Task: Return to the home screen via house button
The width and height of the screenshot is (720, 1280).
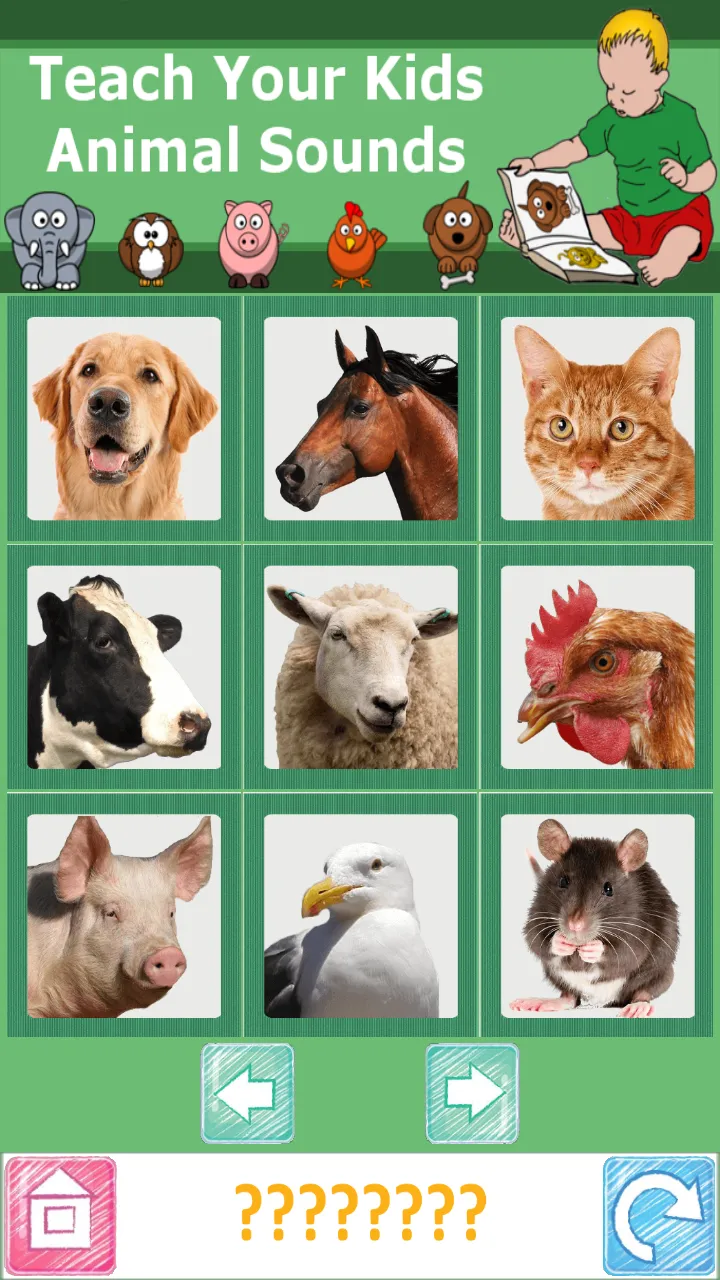Action: click(x=61, y=1216)
